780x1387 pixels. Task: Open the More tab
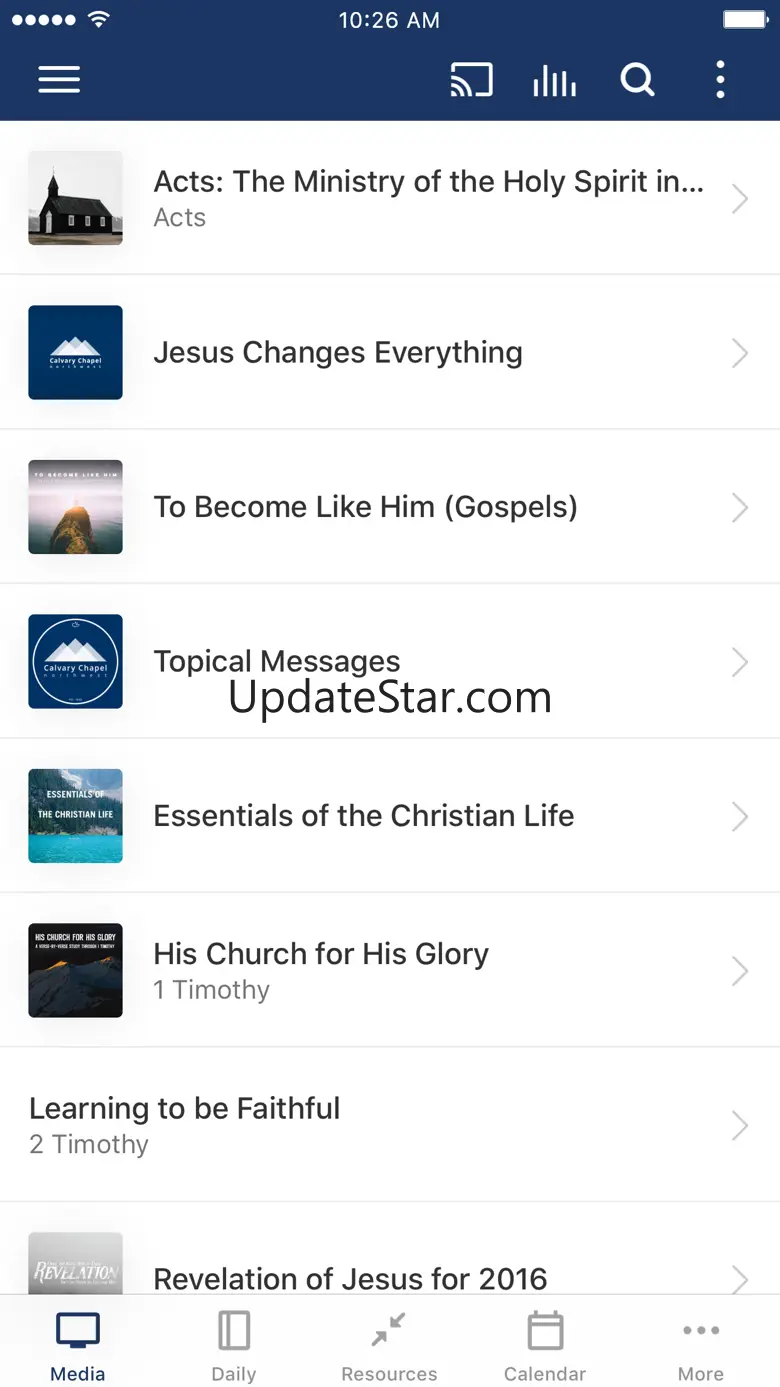coord(701,1346)
